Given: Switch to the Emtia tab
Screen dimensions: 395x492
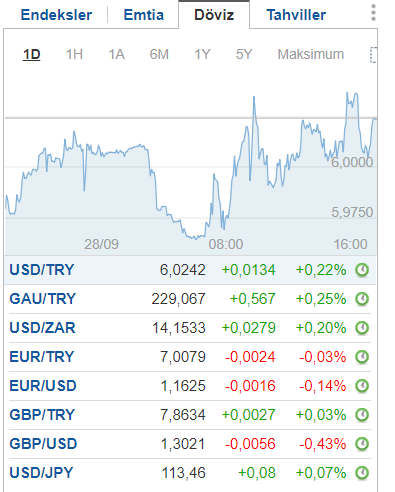Looking at the screenshot, I should click(144, 15).
